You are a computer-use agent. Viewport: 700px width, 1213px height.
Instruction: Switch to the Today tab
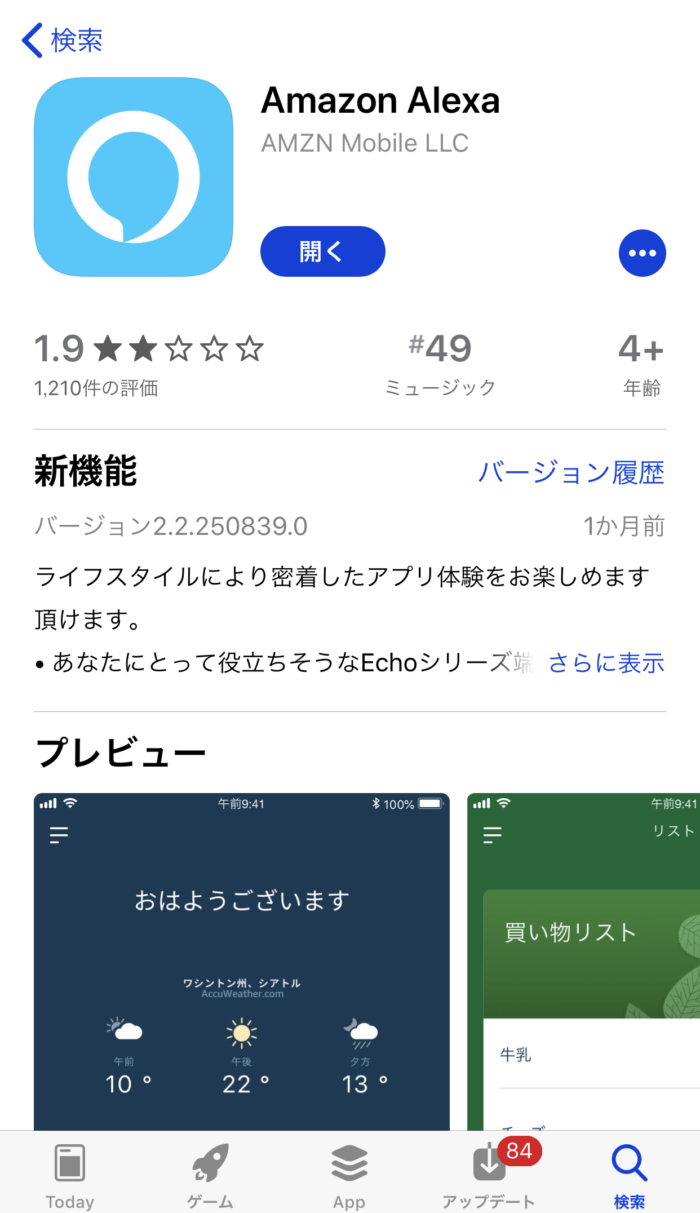70,1175
